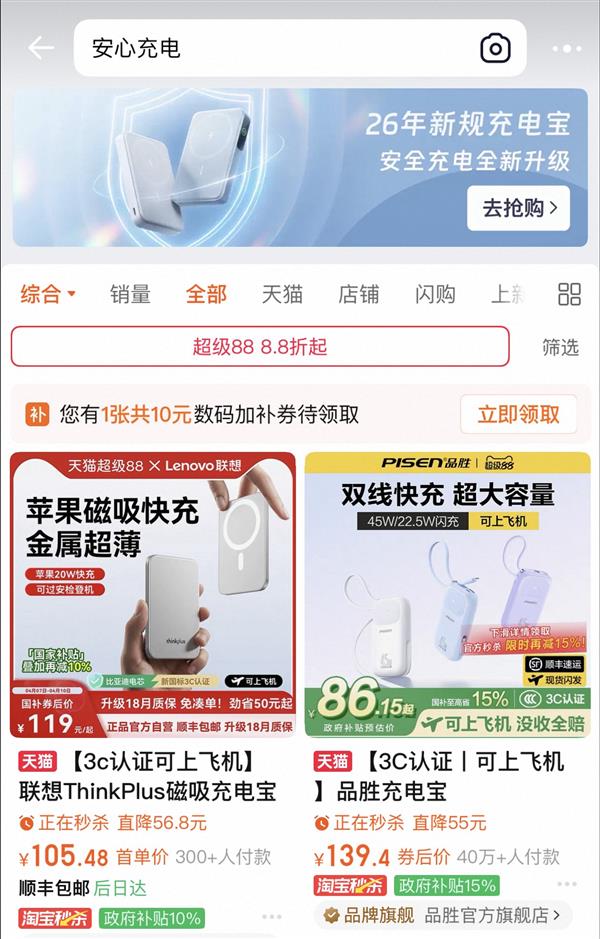600x939 pixels.
Task: Open the 品胜充电宝 product card
Action: point(447,595)
